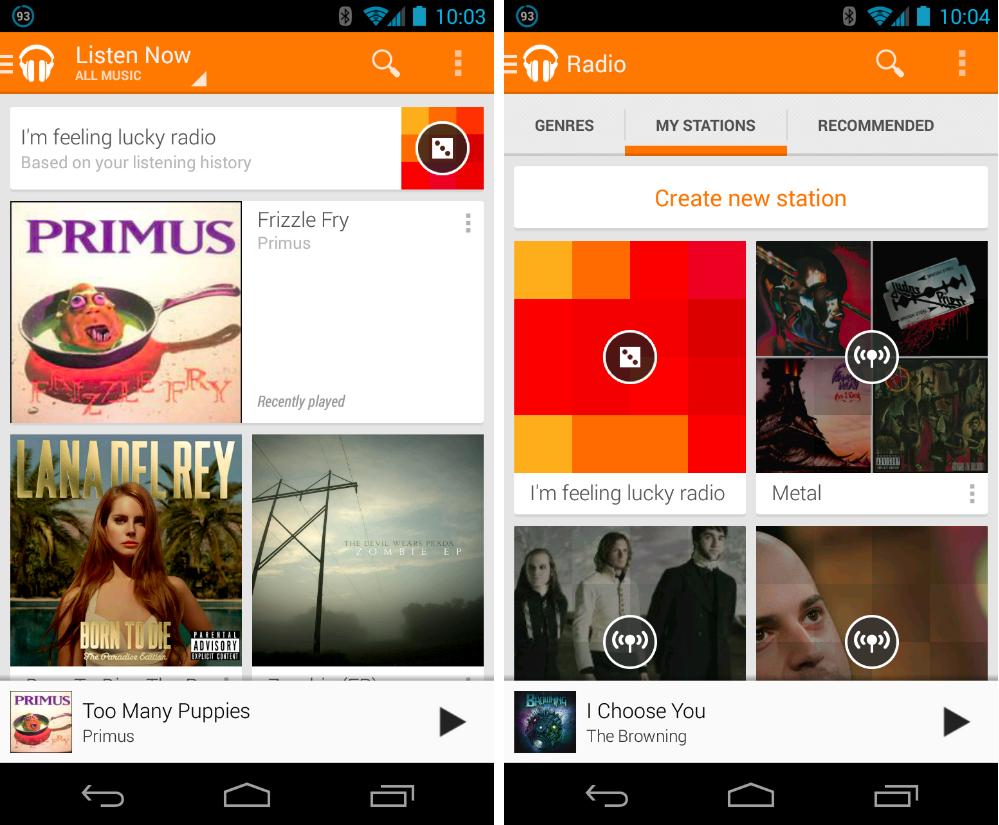Viewport: 999px width, 825px height.
Task: Open options for the Metal station
Action: click(971, 494)
